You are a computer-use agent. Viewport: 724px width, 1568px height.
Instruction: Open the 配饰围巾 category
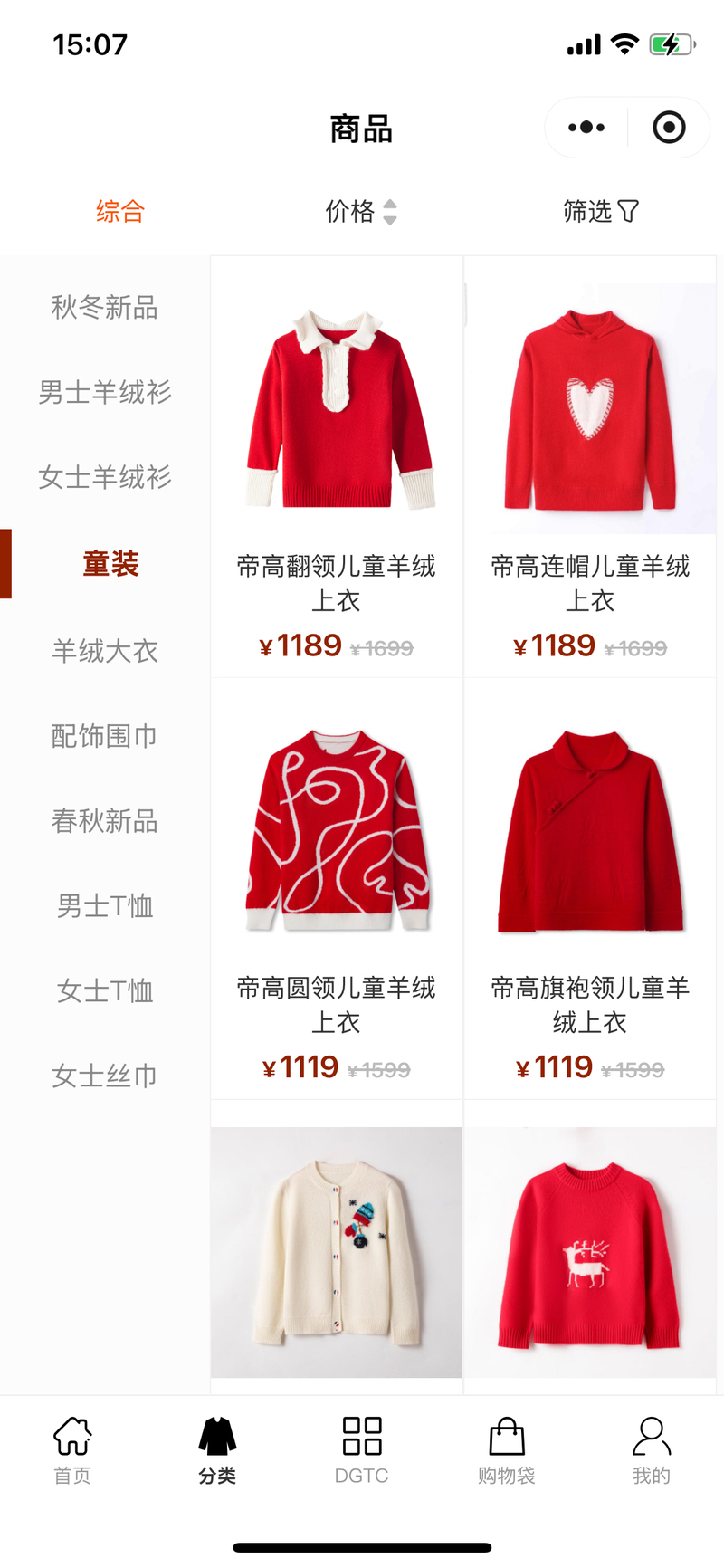pyautogui.click(x=105, y=736)
